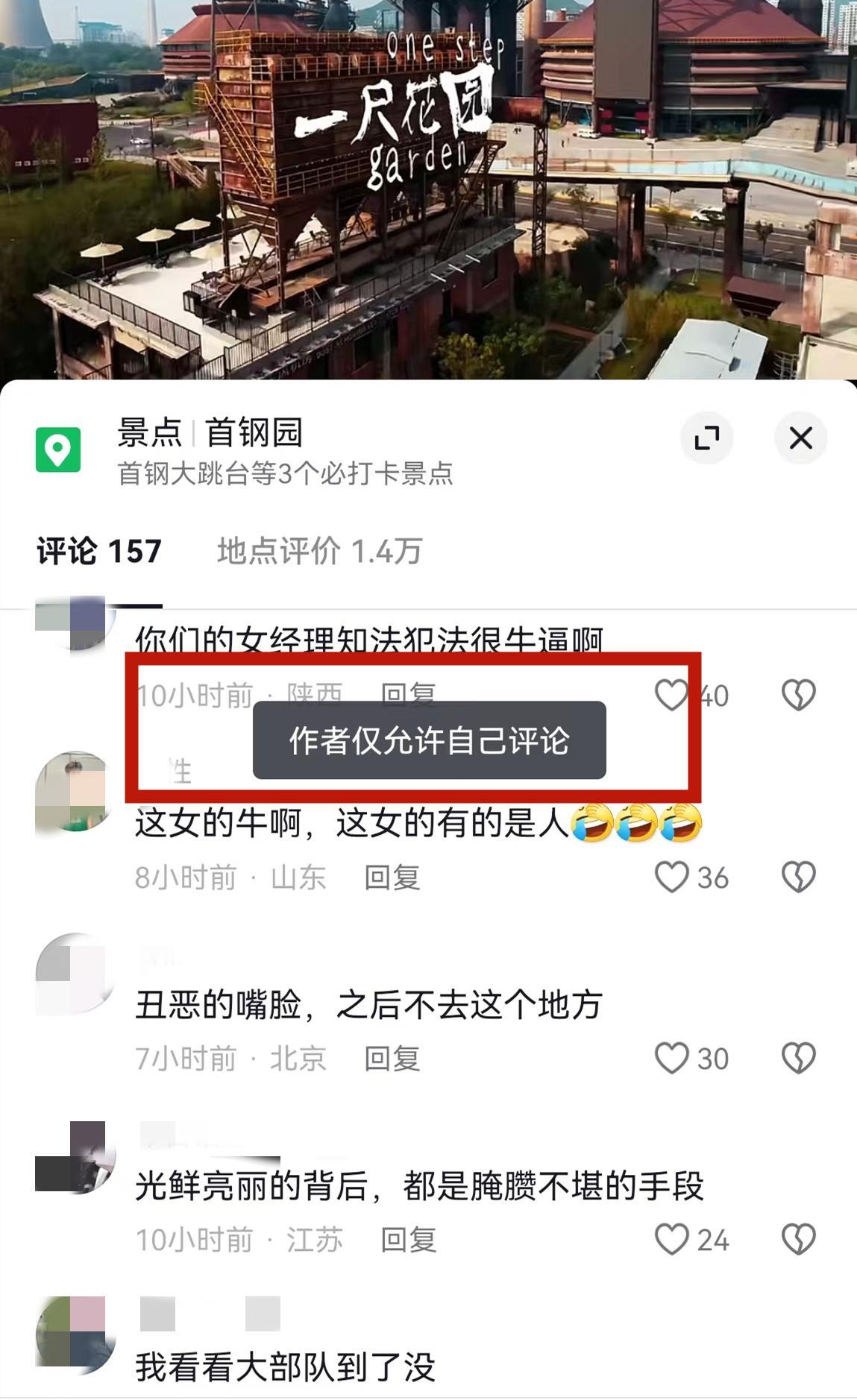This screenshot has height=1400, width=857.
Task: Reply to the 7小时前 北京 comment
Action: (x=392, y=1059)
